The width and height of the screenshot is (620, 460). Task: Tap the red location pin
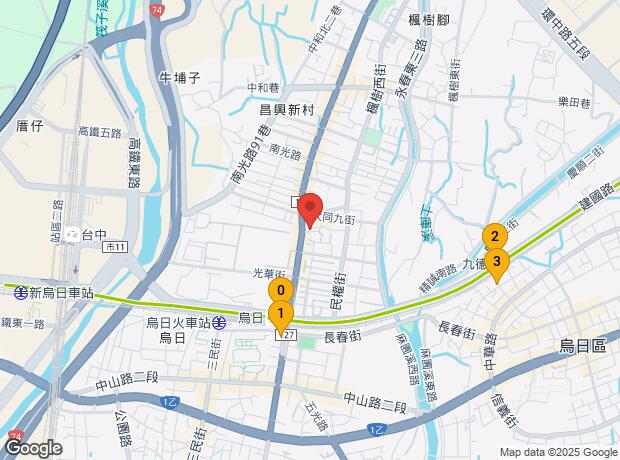pos(310,210)
